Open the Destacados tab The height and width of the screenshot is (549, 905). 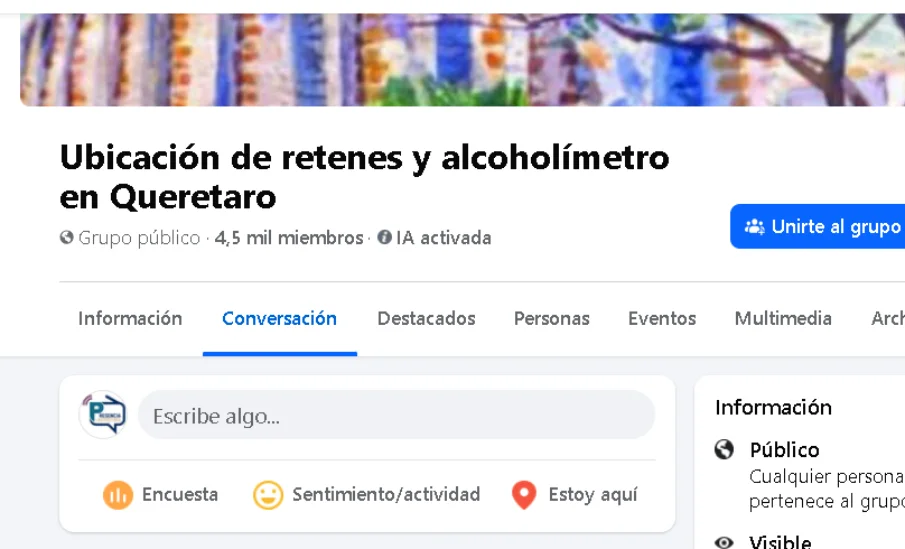coord(426,319)
